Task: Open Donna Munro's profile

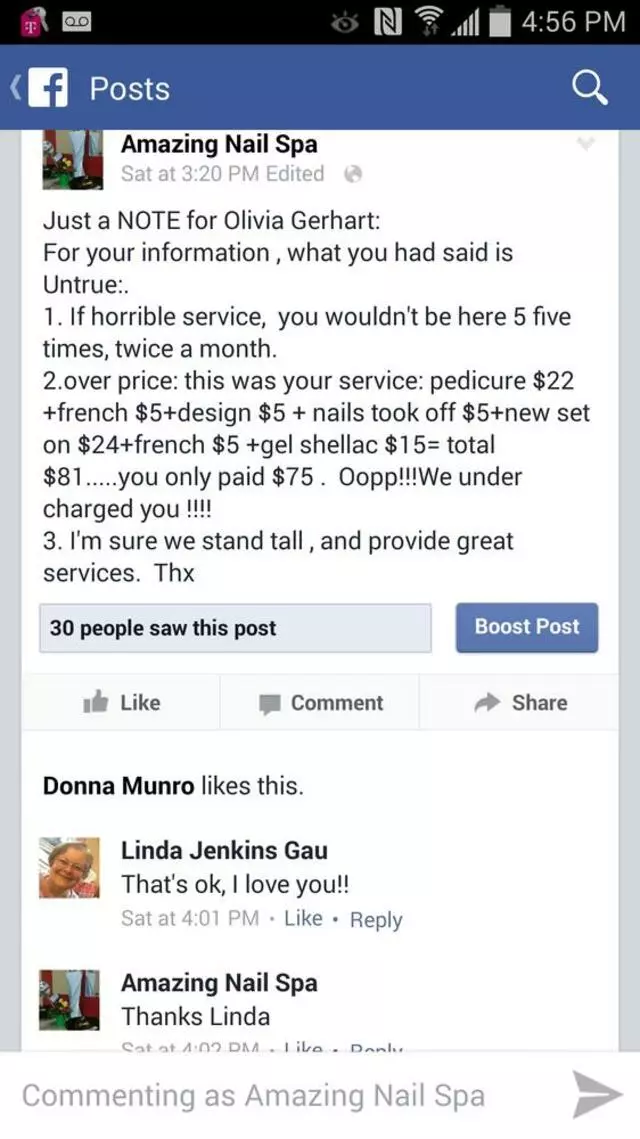Action: click(118, 786)
